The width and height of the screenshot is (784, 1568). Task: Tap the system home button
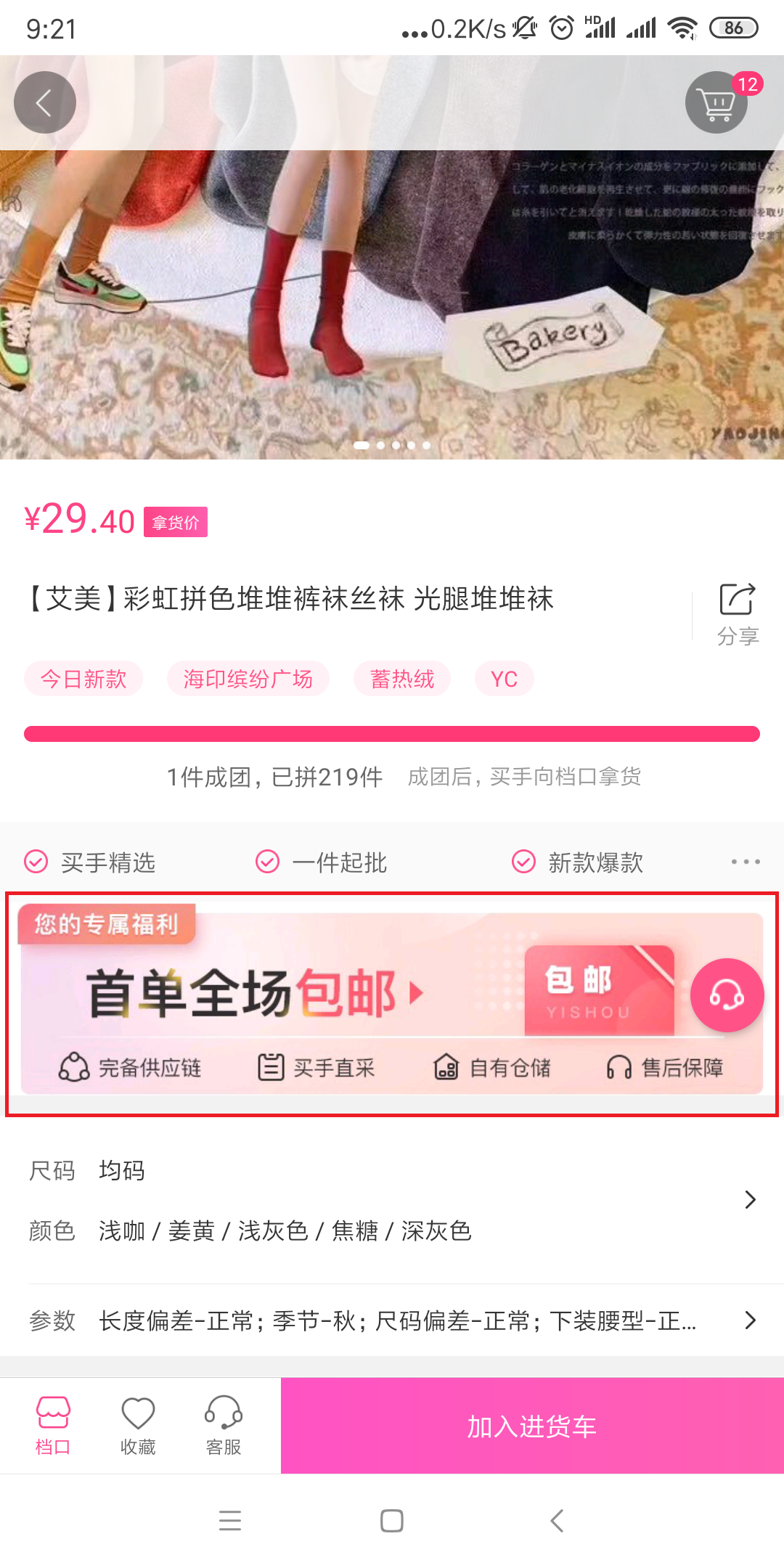(x=392, y=1521)
